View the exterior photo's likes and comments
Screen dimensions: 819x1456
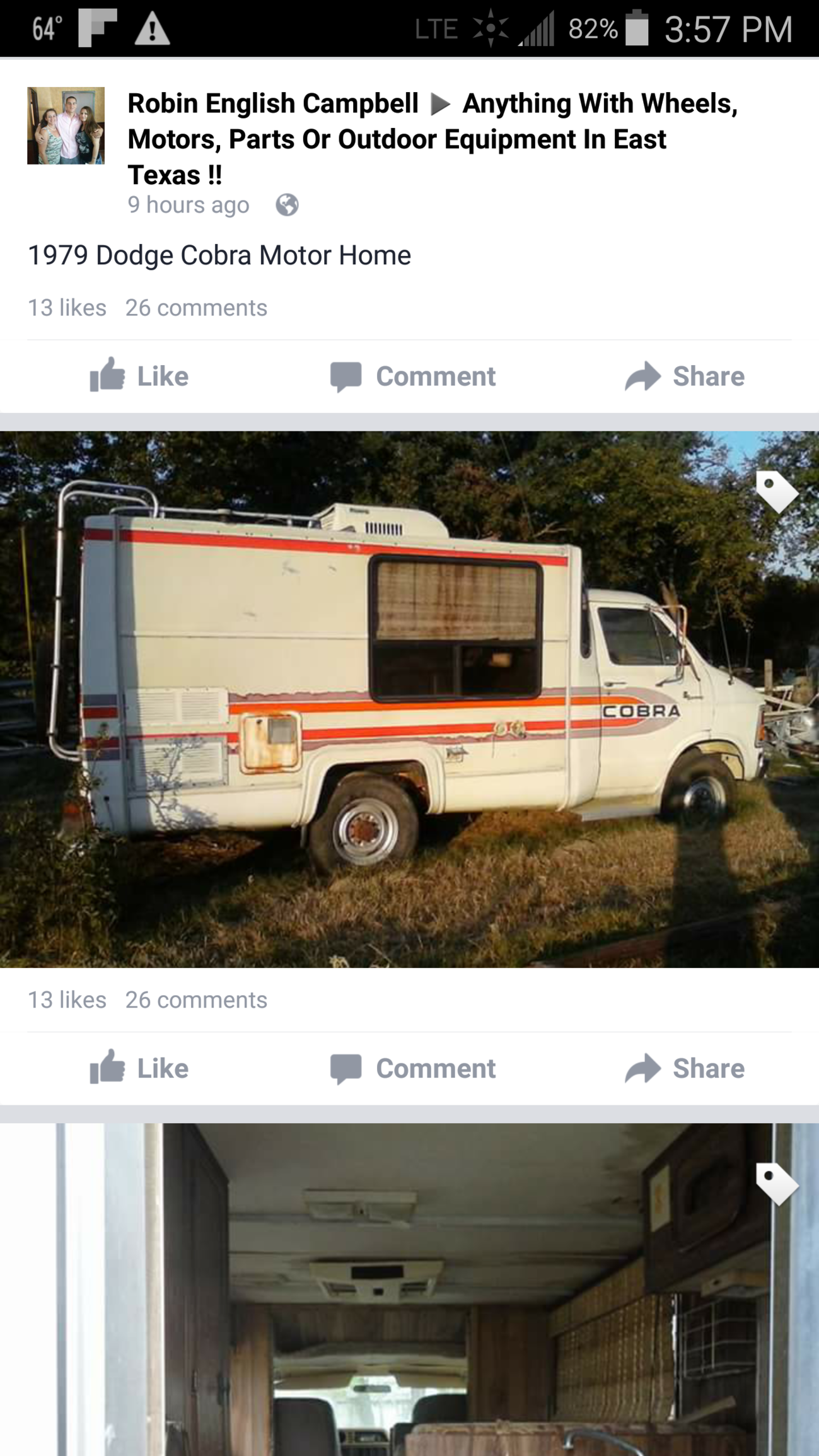point(148,1000)
